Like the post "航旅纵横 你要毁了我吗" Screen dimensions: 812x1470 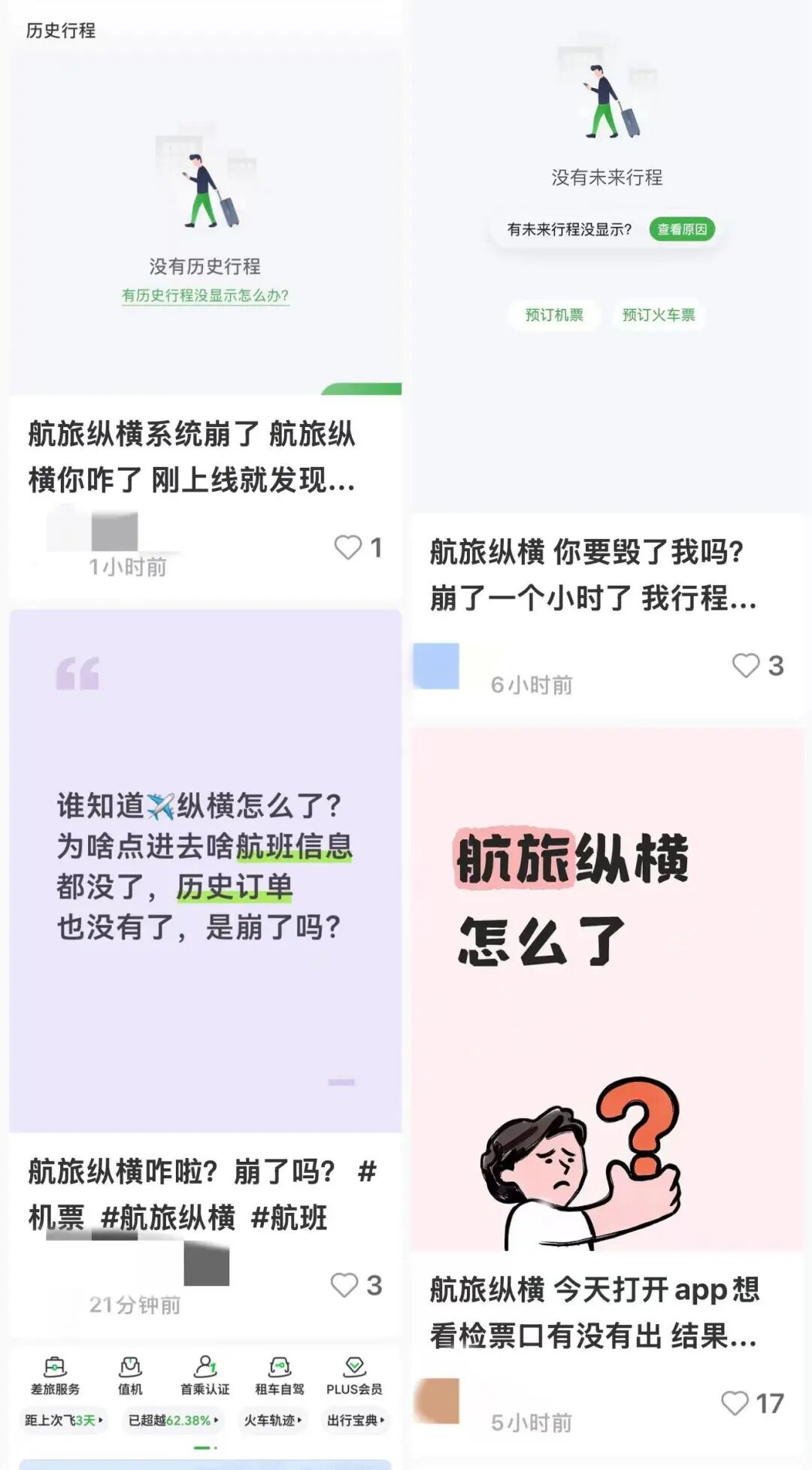click(x=746, y=665)
